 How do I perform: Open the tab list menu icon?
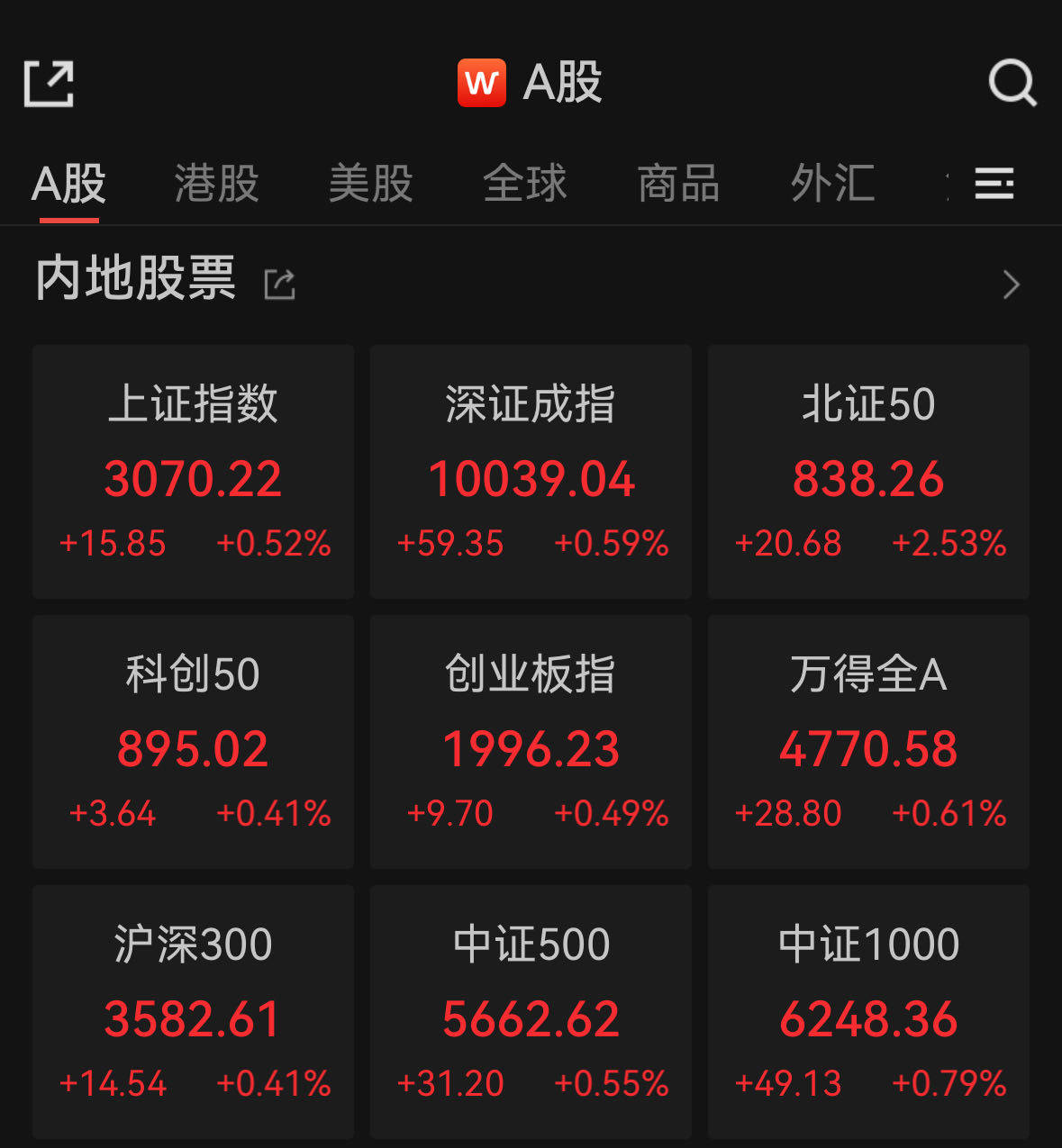pos(994,184)
